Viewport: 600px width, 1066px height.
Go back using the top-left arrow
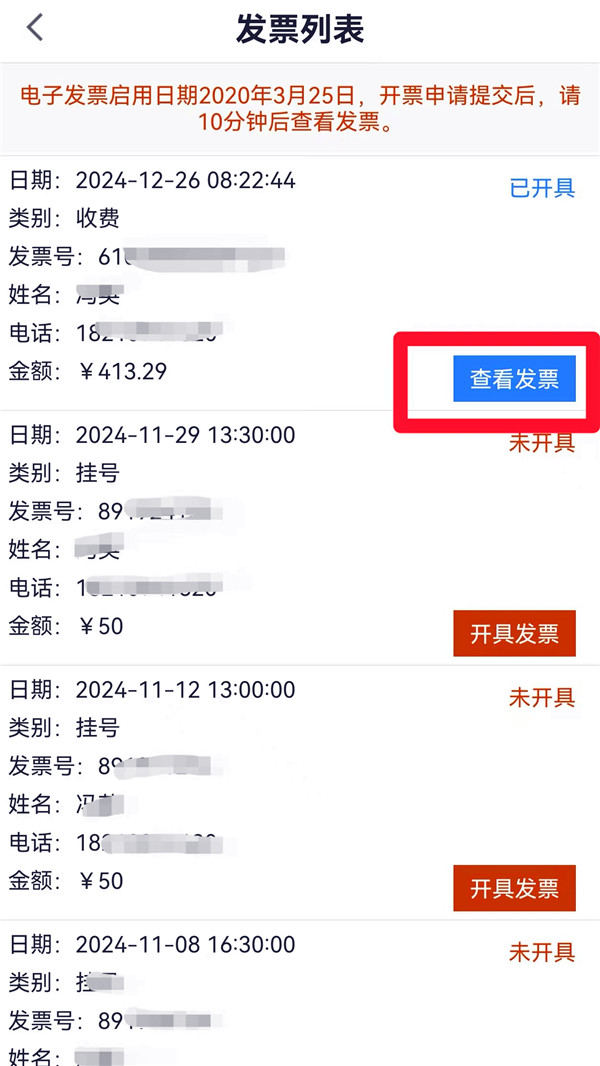(35, 28)
